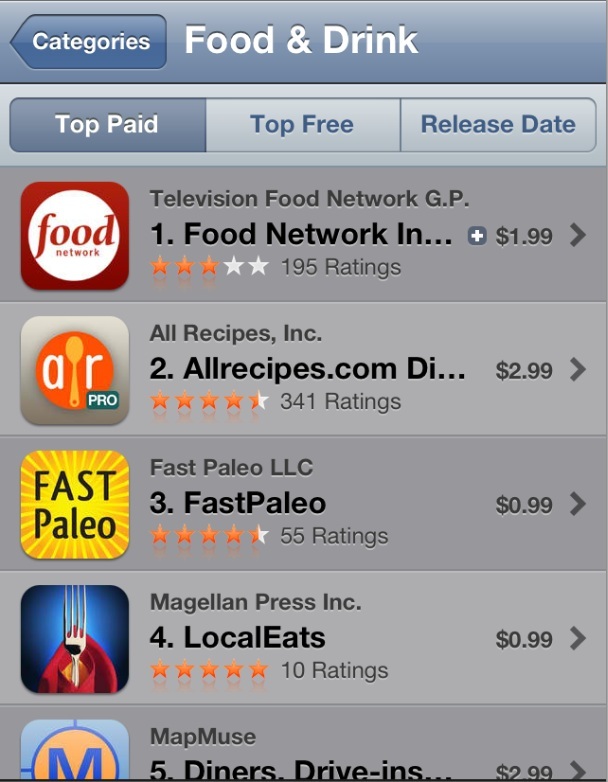Open the Allrecipes.com Di... app listing
608x782 pixels.
point(304,370)
